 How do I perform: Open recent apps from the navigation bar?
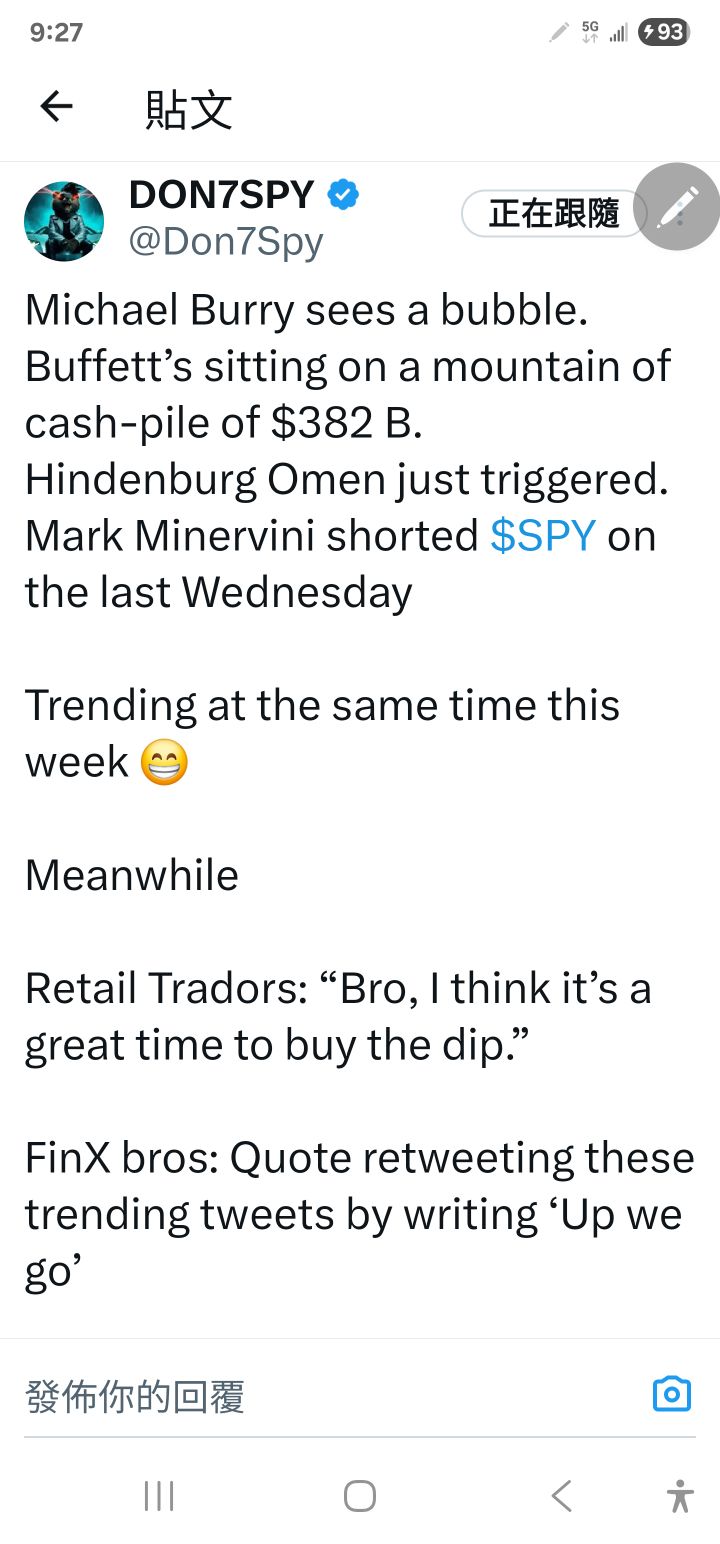click(159, 1496)
